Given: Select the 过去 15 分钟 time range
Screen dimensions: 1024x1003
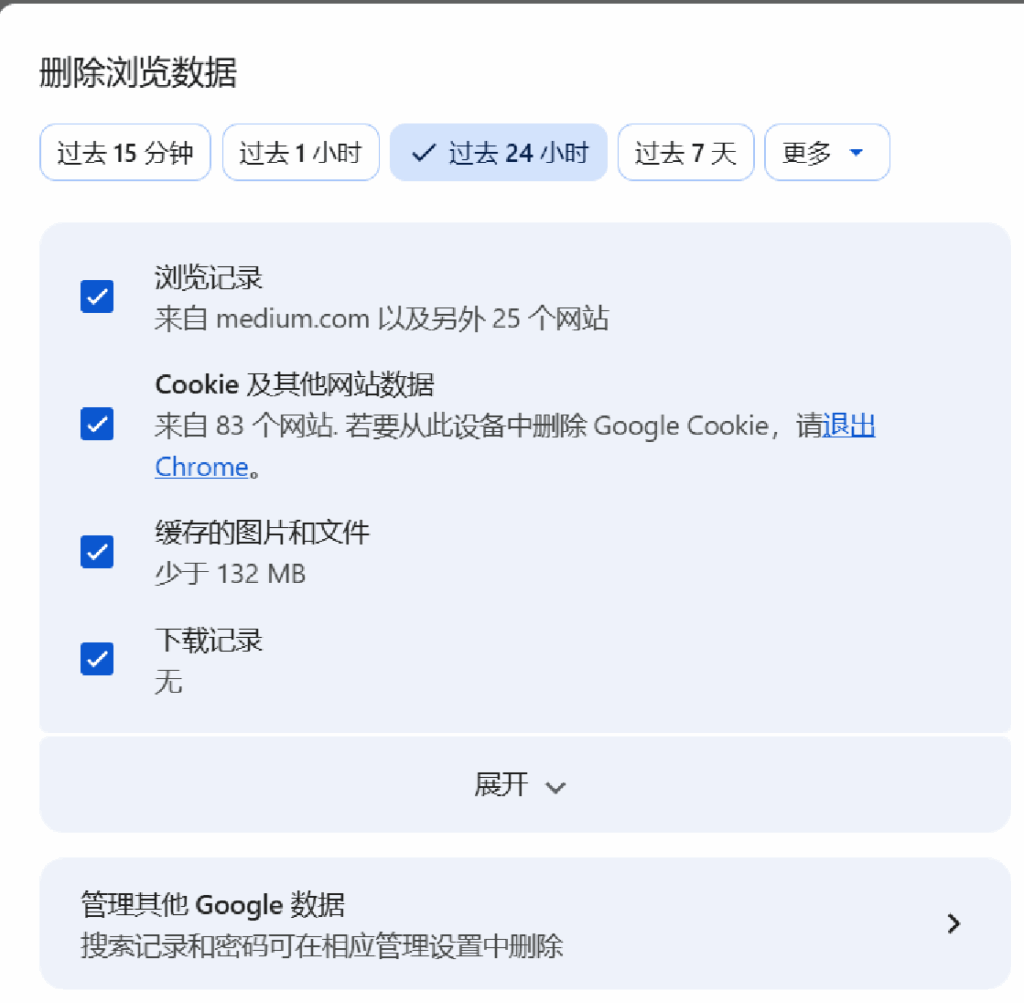Looking at the screenshot, I should point(125,153).
